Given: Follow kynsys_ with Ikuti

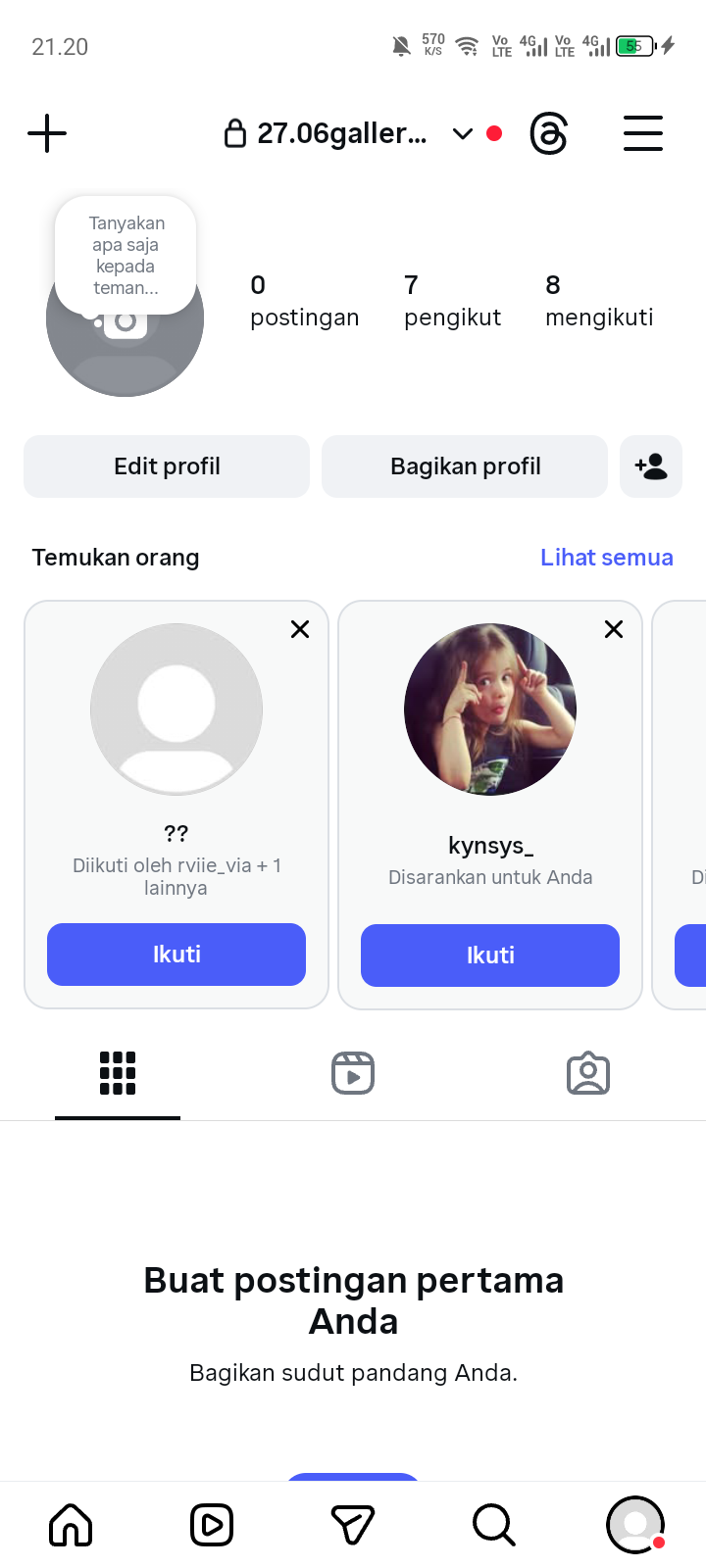Looking at the screenshot, I should pos(490,955).
